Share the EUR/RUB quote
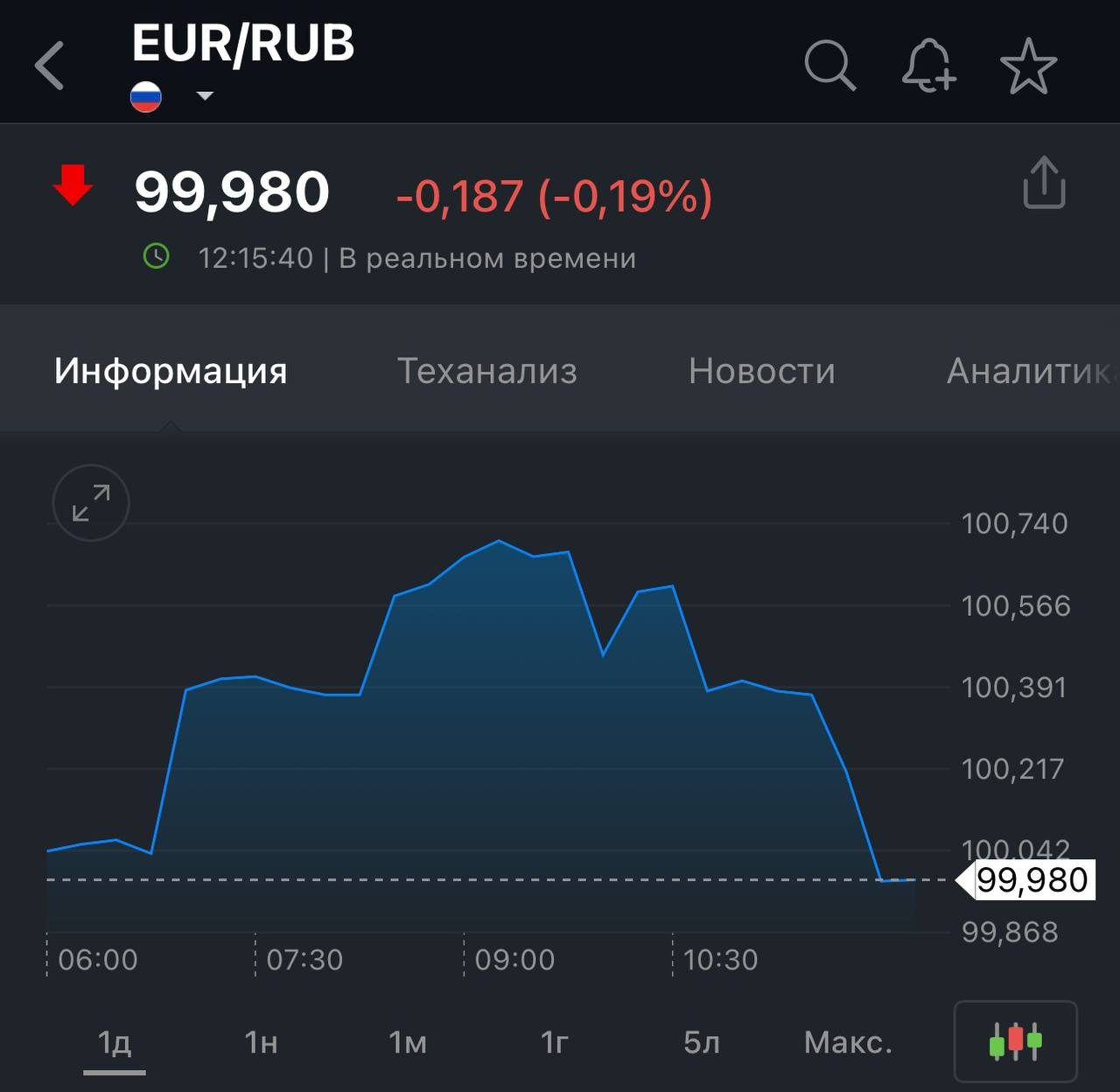The width and height of the screenshot is (1120, 1092). 1044,183
